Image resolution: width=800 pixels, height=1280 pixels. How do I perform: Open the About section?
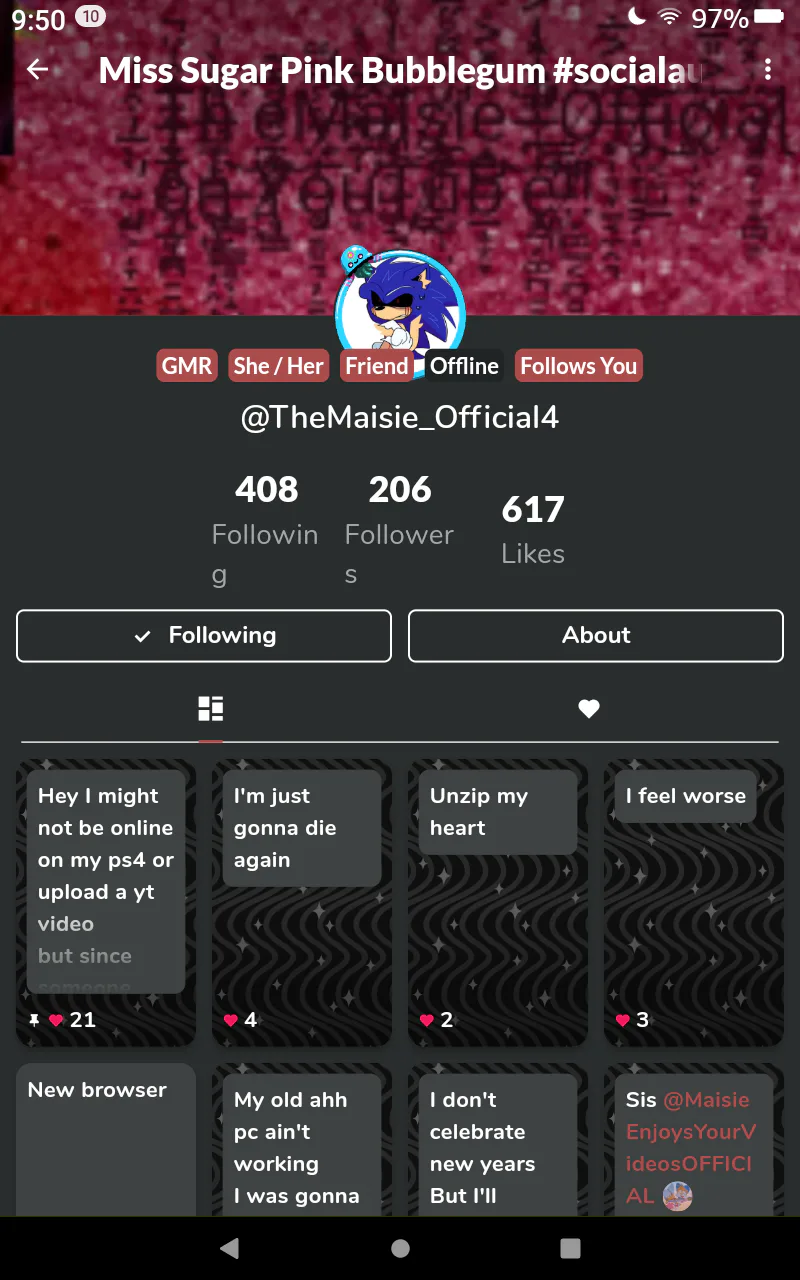point(596,636)
